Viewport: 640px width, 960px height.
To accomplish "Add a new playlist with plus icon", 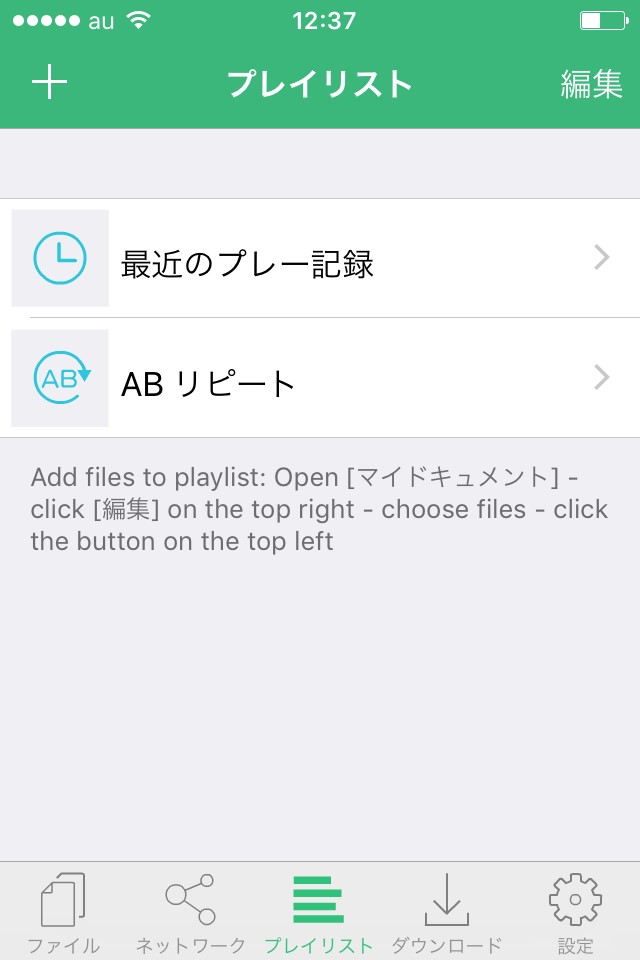I will [49, 83].
